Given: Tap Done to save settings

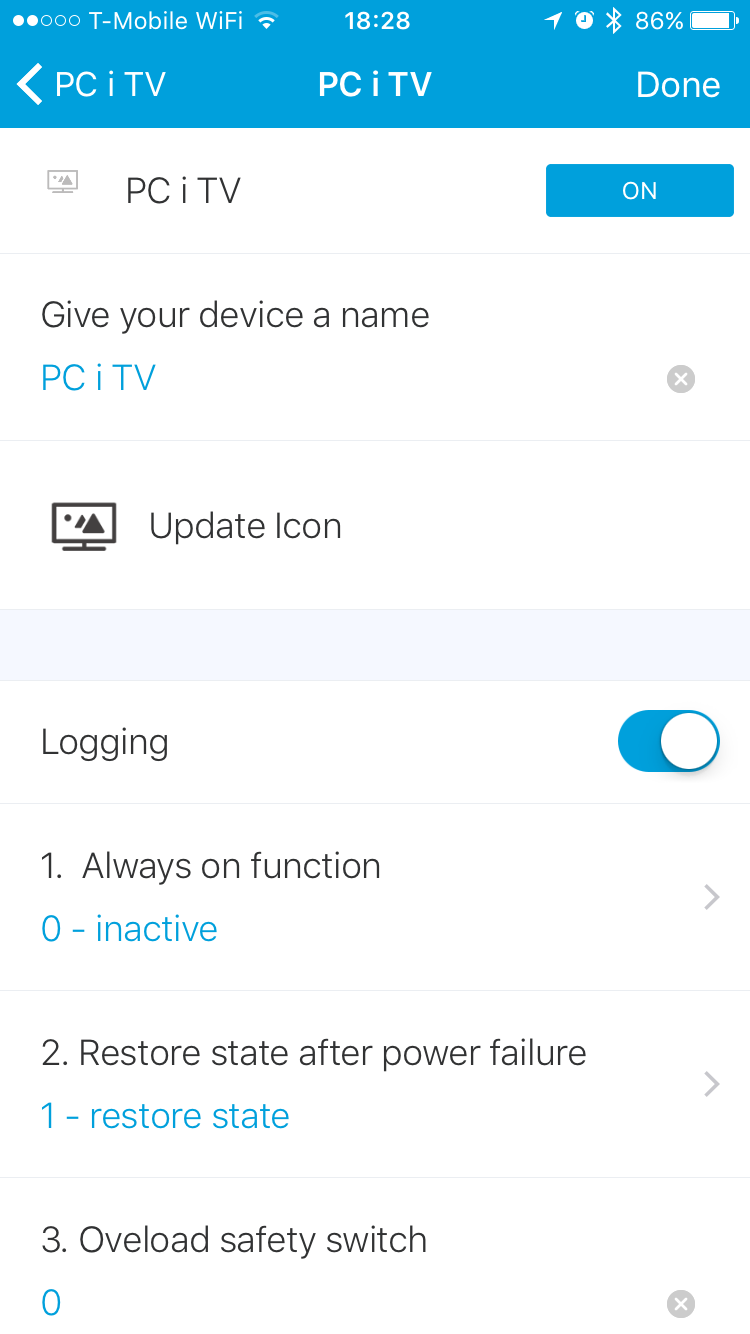Looking at the screenshot, I should pos(678,85).
